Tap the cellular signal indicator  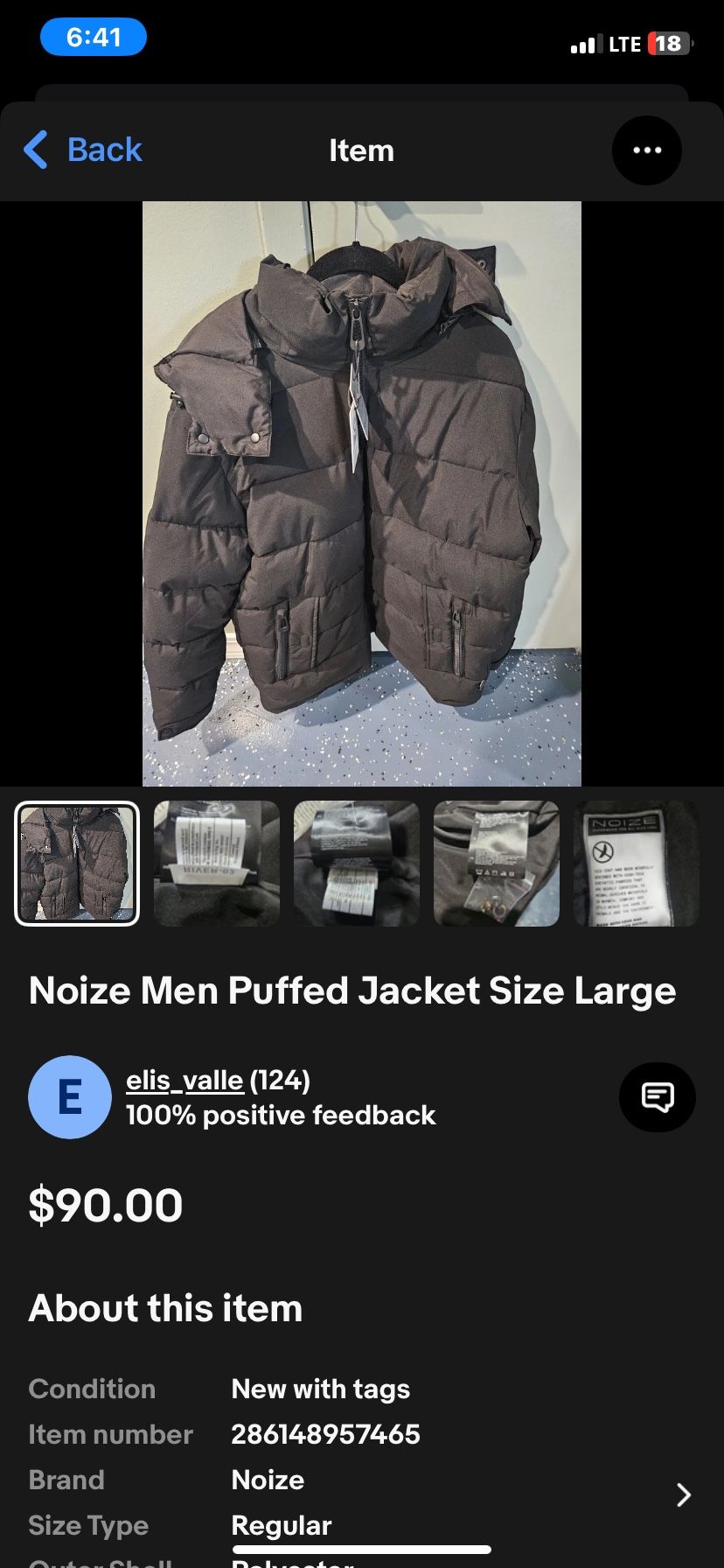[584, 44]
